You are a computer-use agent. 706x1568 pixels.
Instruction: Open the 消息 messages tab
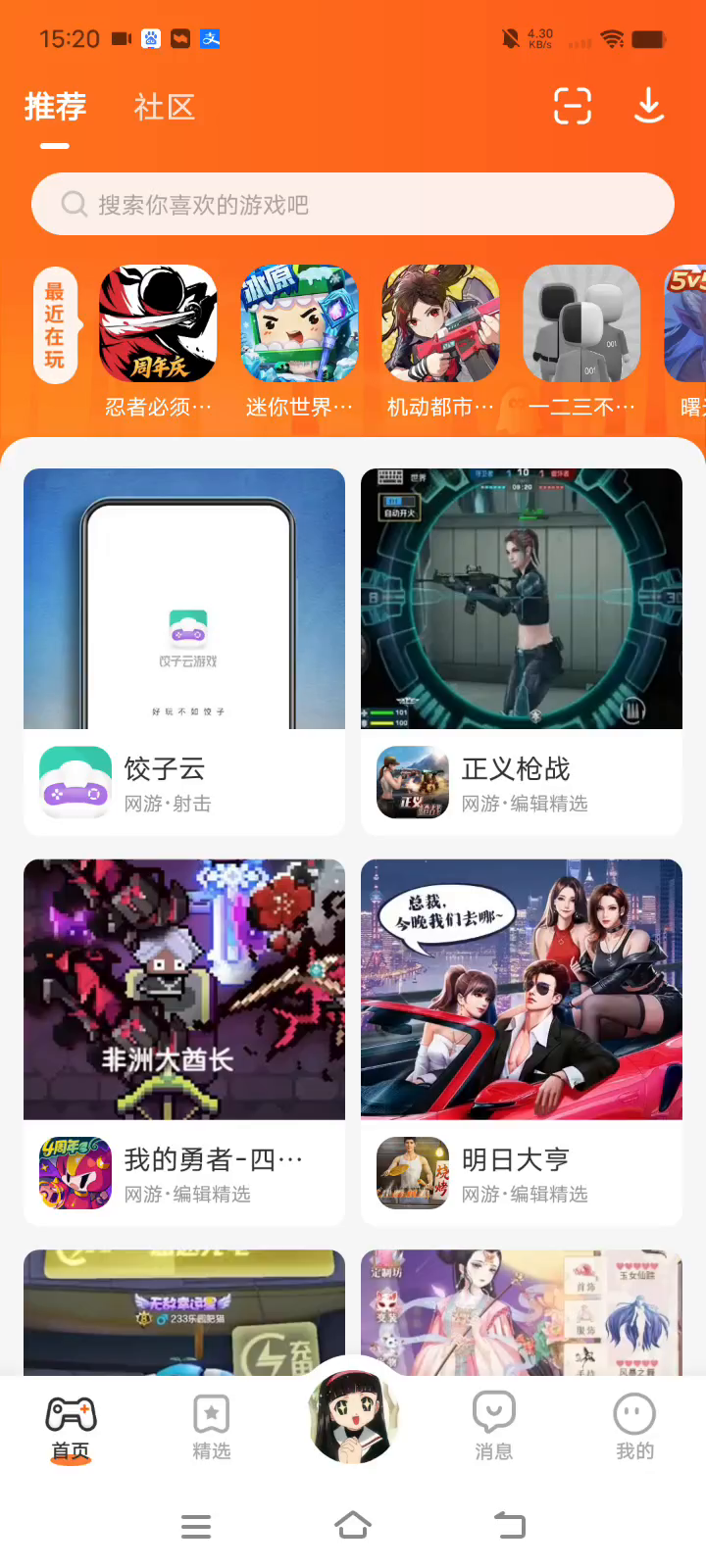(494, 1427)
